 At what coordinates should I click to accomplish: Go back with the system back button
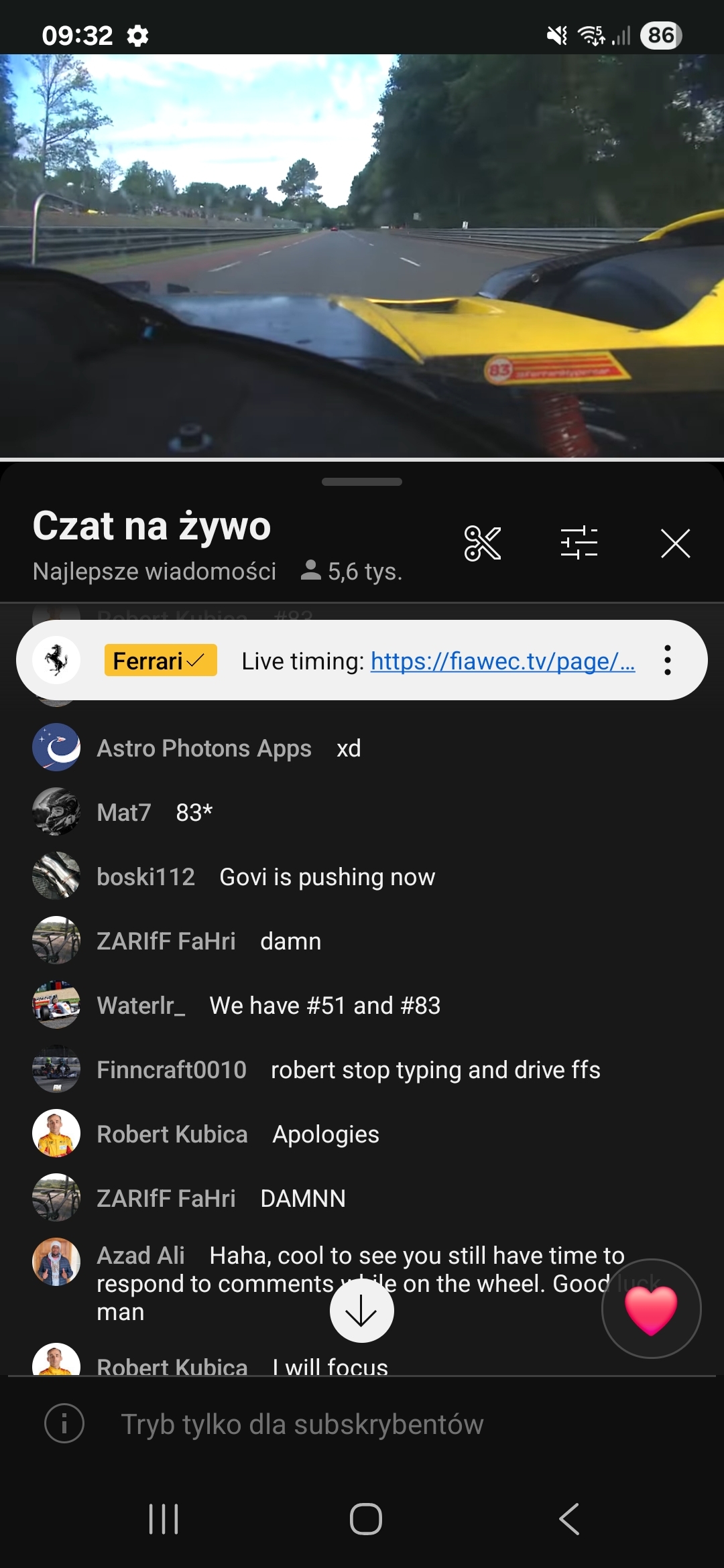(x=569, y=1518)
